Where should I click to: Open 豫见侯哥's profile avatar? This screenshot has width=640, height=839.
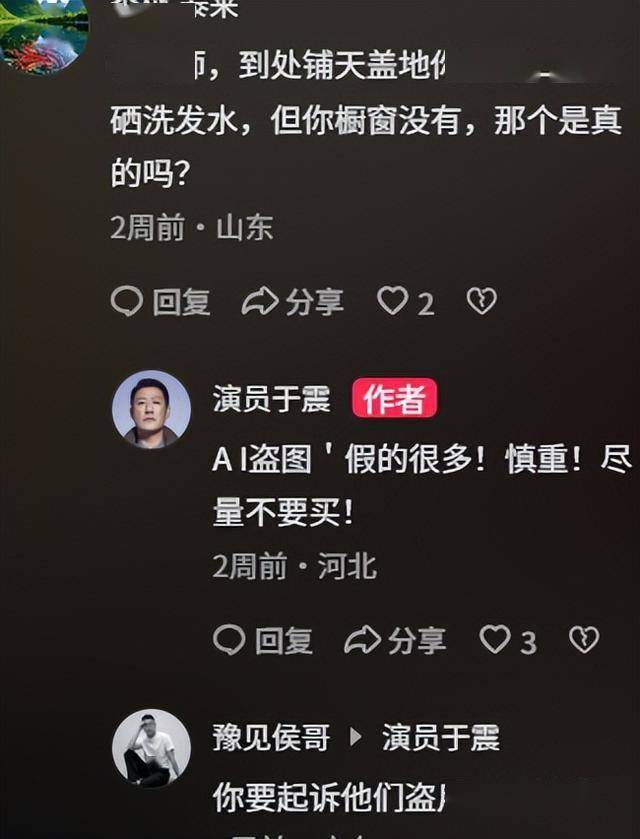[151, 748]
